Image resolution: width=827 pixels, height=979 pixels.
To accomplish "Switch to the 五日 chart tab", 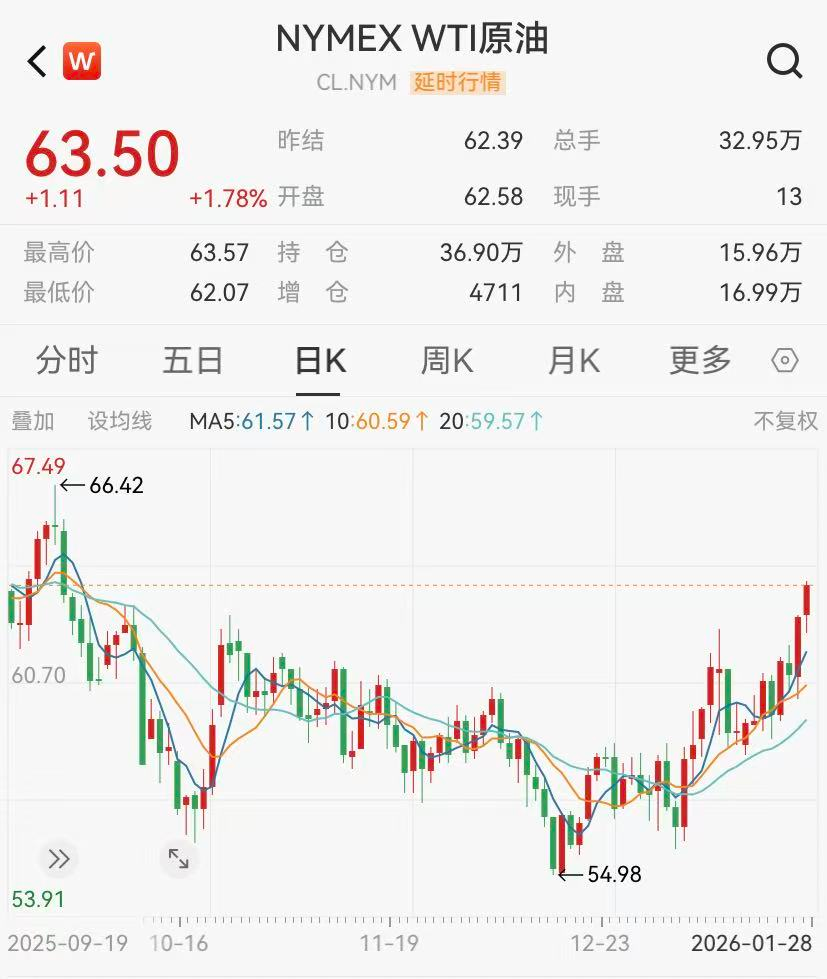I will pyautogui.click(x=192, y=360).
